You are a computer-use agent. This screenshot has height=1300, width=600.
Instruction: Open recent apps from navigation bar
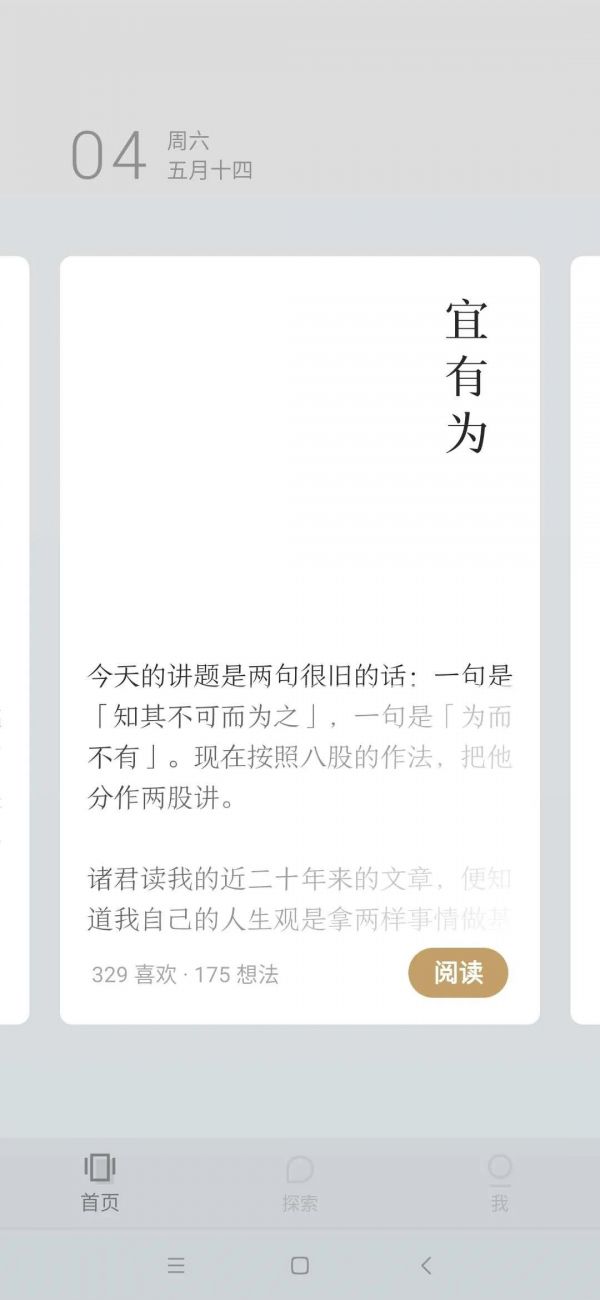(x=176, y=1266)
